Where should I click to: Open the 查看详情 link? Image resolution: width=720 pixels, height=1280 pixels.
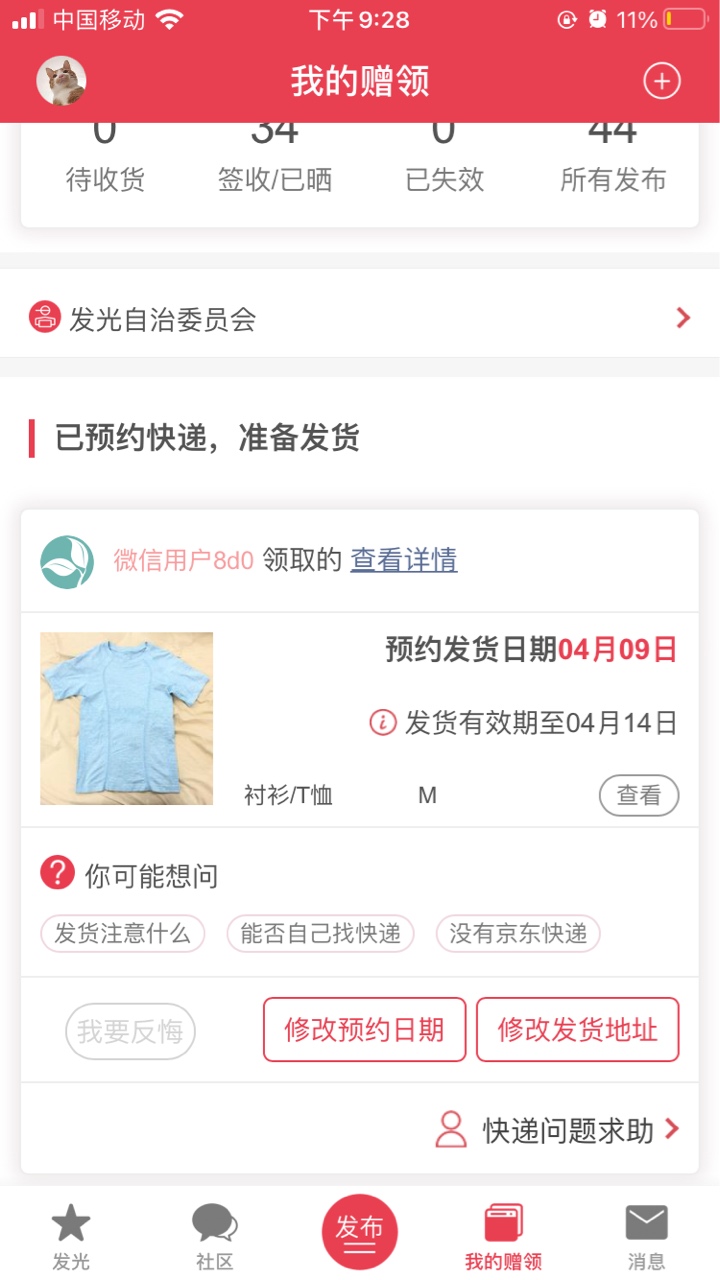pos(404,561)
